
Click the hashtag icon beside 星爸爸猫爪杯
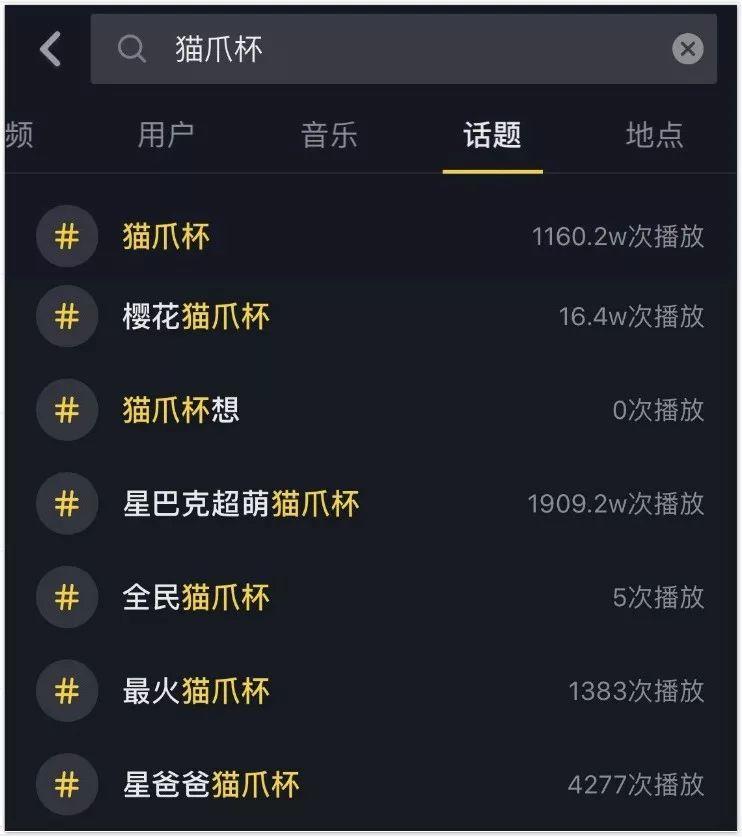[67, 784]
